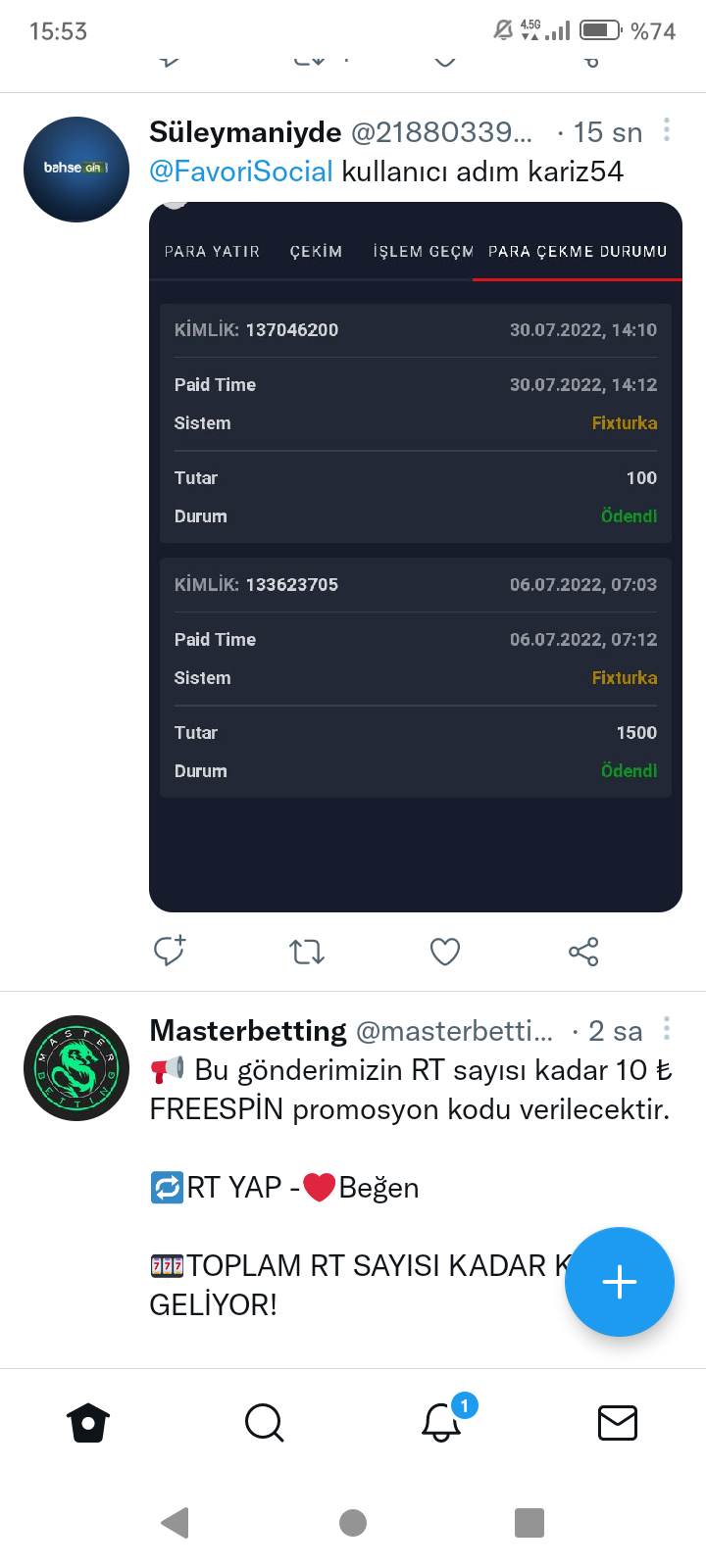Open Süleymaniyde's profile avatar

tap(76, 169)
